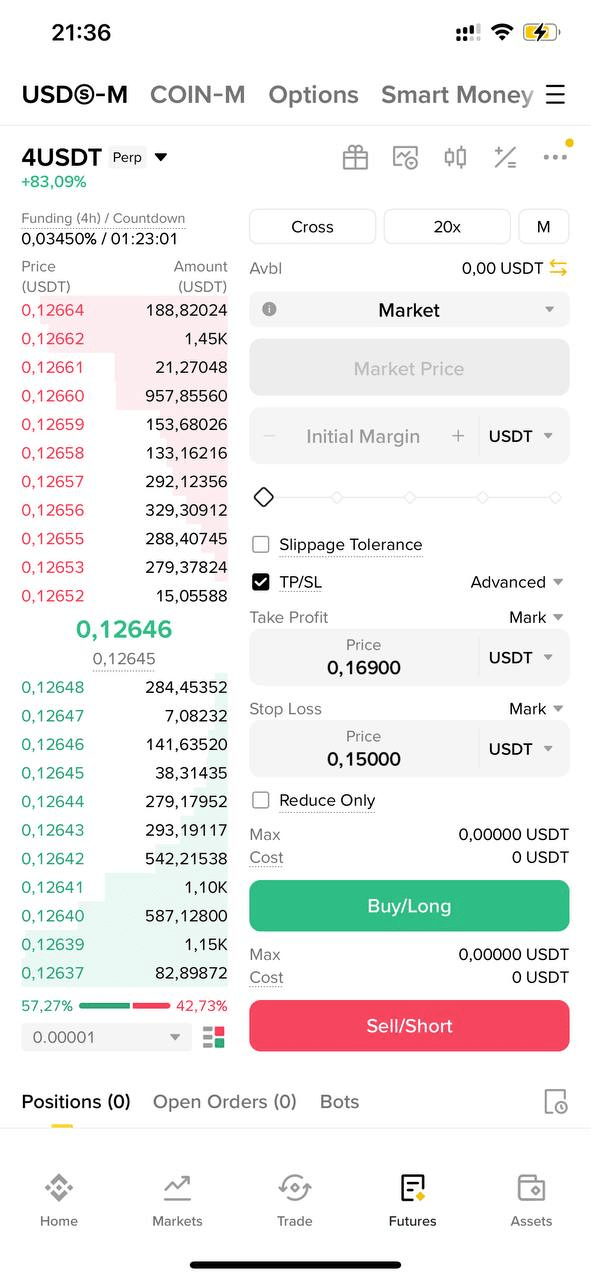Open the Options tab

[313, 95]
